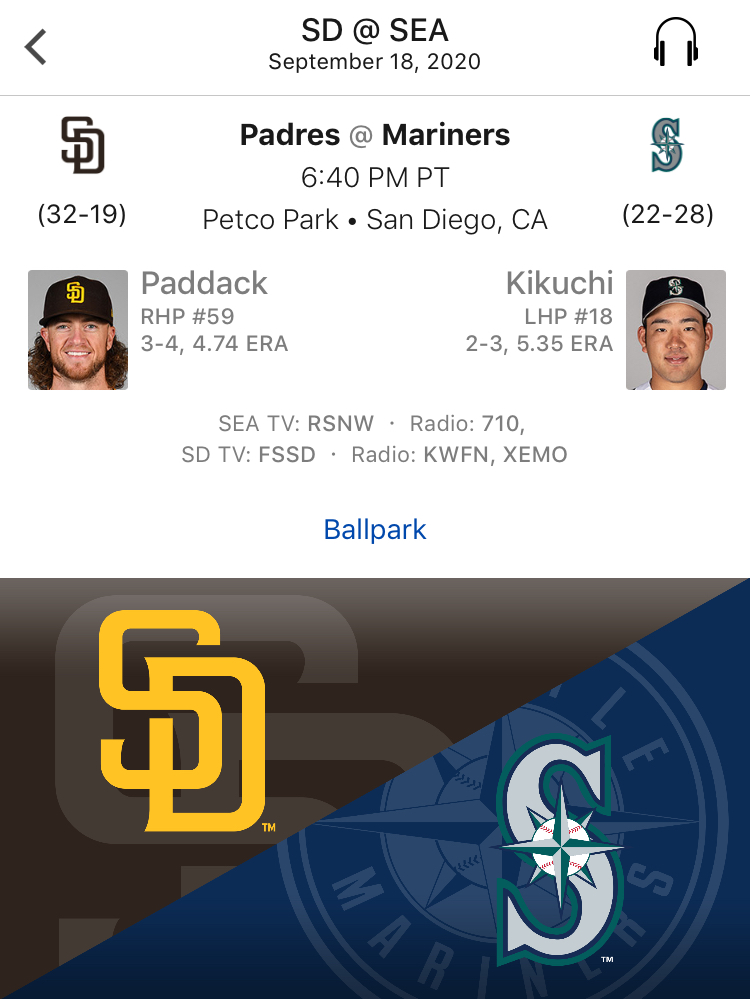Go back using the top-left arrow
Viewport: 750px width, 999px height.
[37, 47]
